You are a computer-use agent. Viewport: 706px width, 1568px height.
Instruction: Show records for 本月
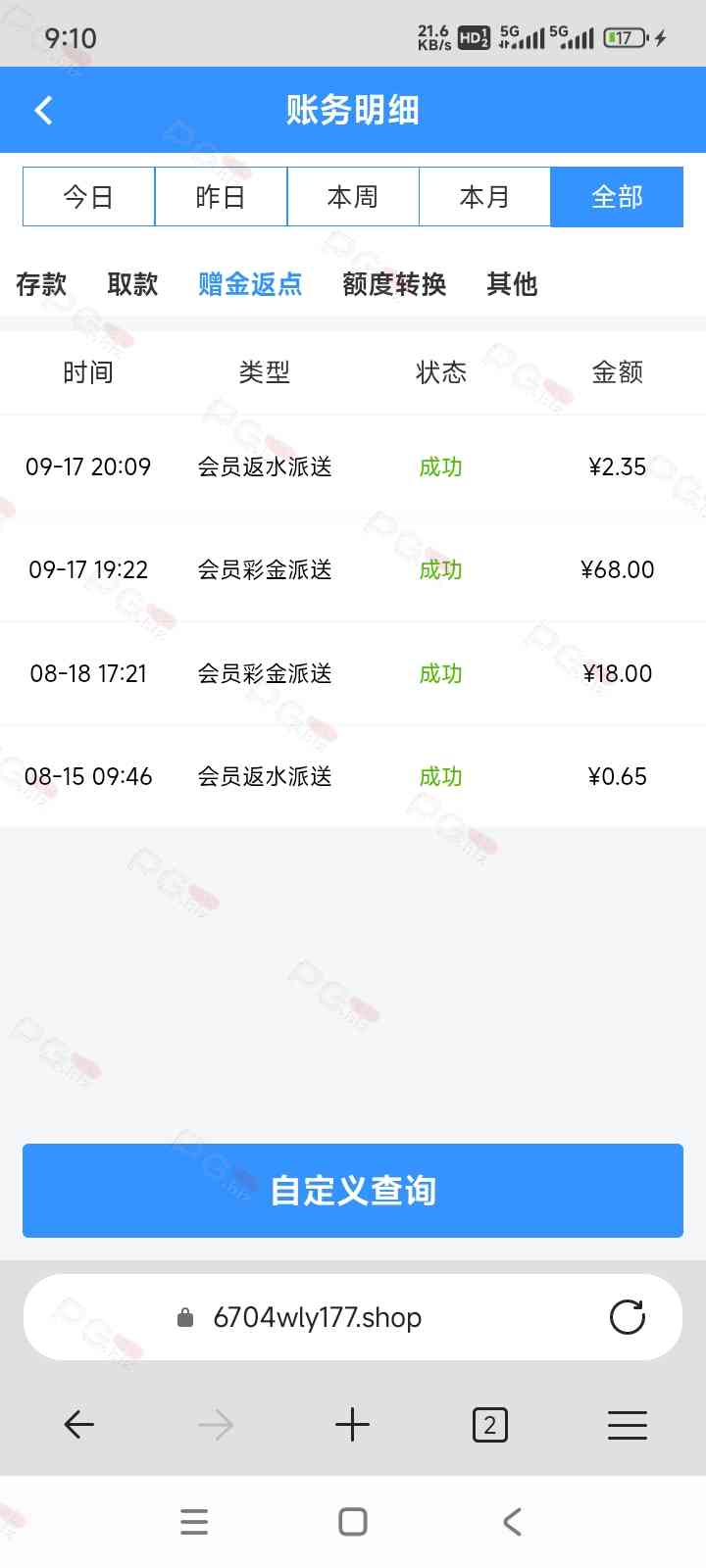pos(484,197)
